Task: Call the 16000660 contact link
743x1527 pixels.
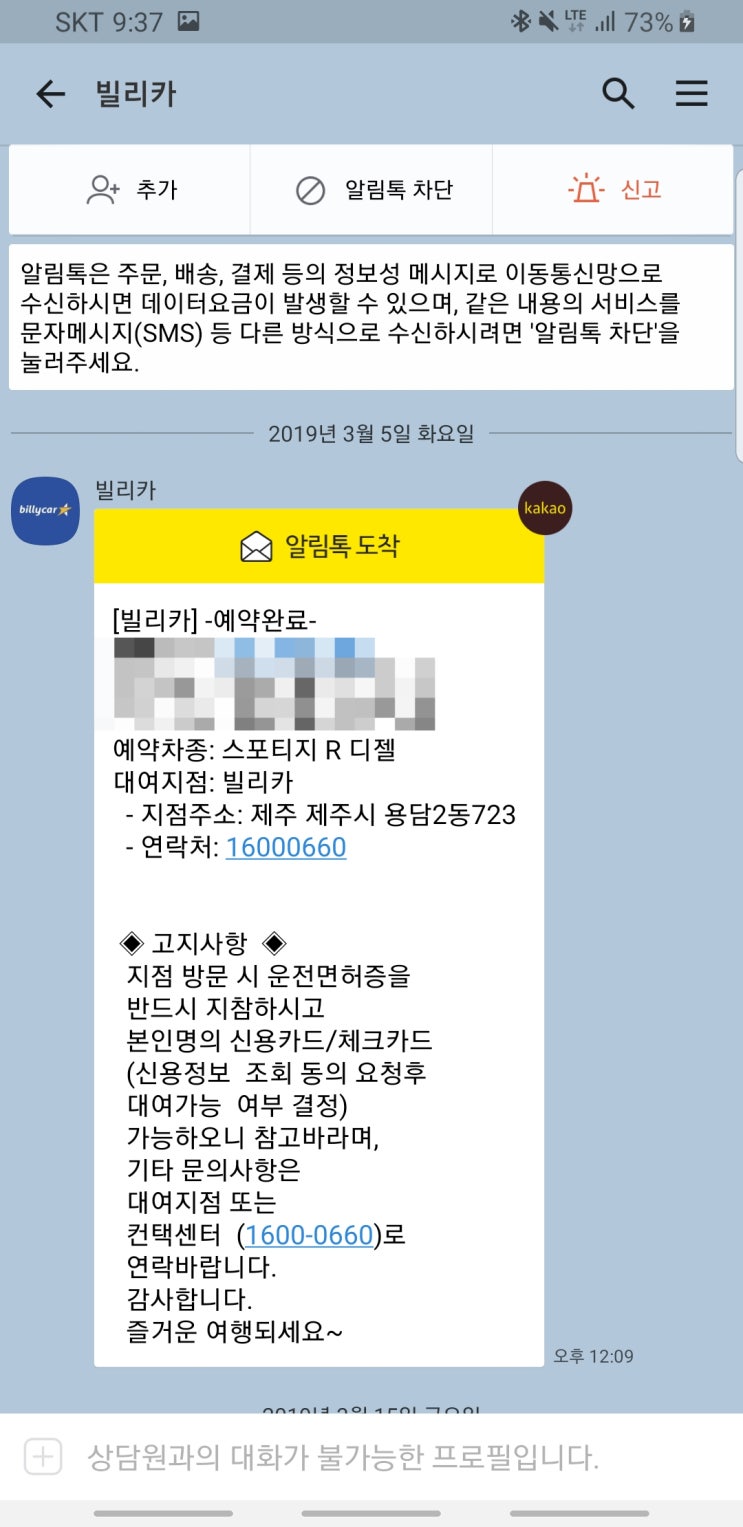Action: point(286,847)
